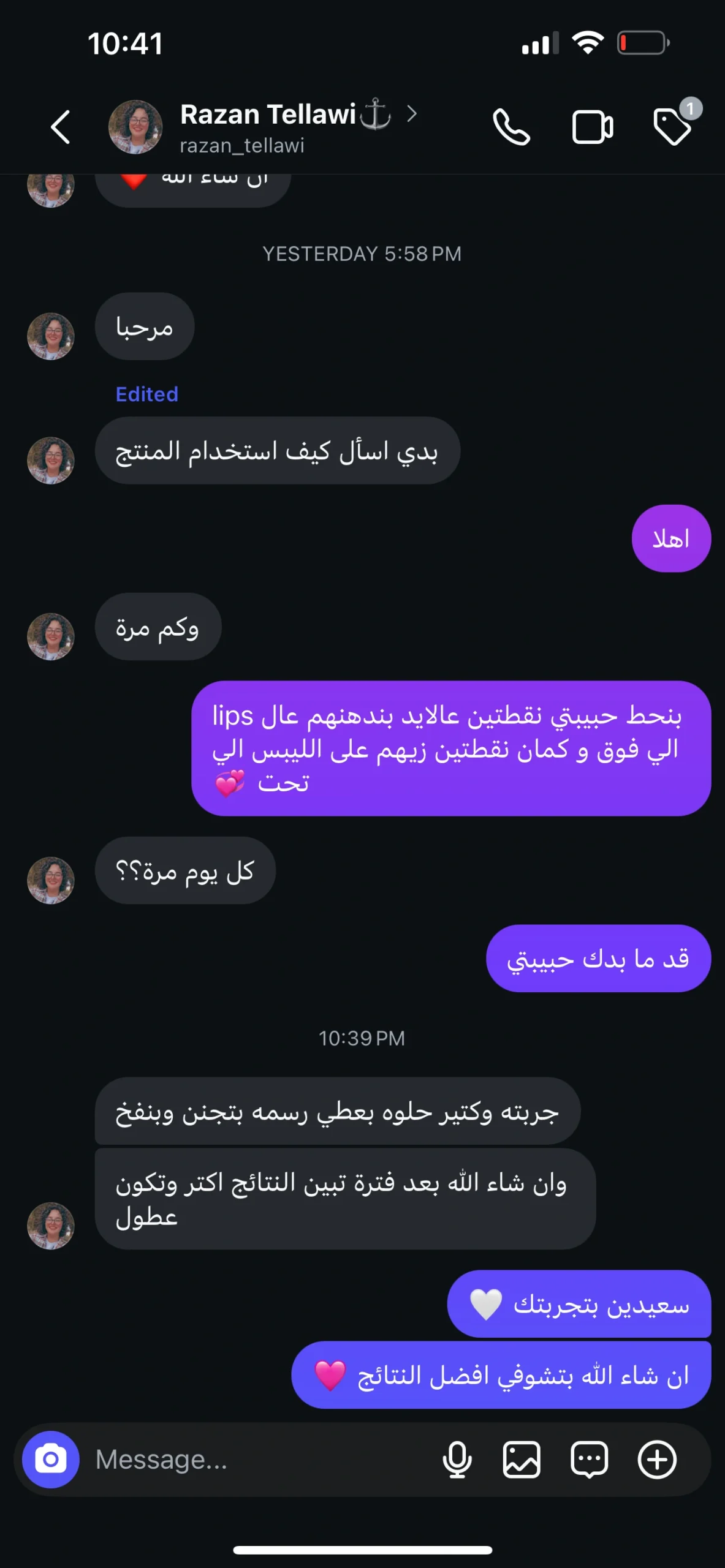Open the camera in the message bar

tap(51, 1460)
